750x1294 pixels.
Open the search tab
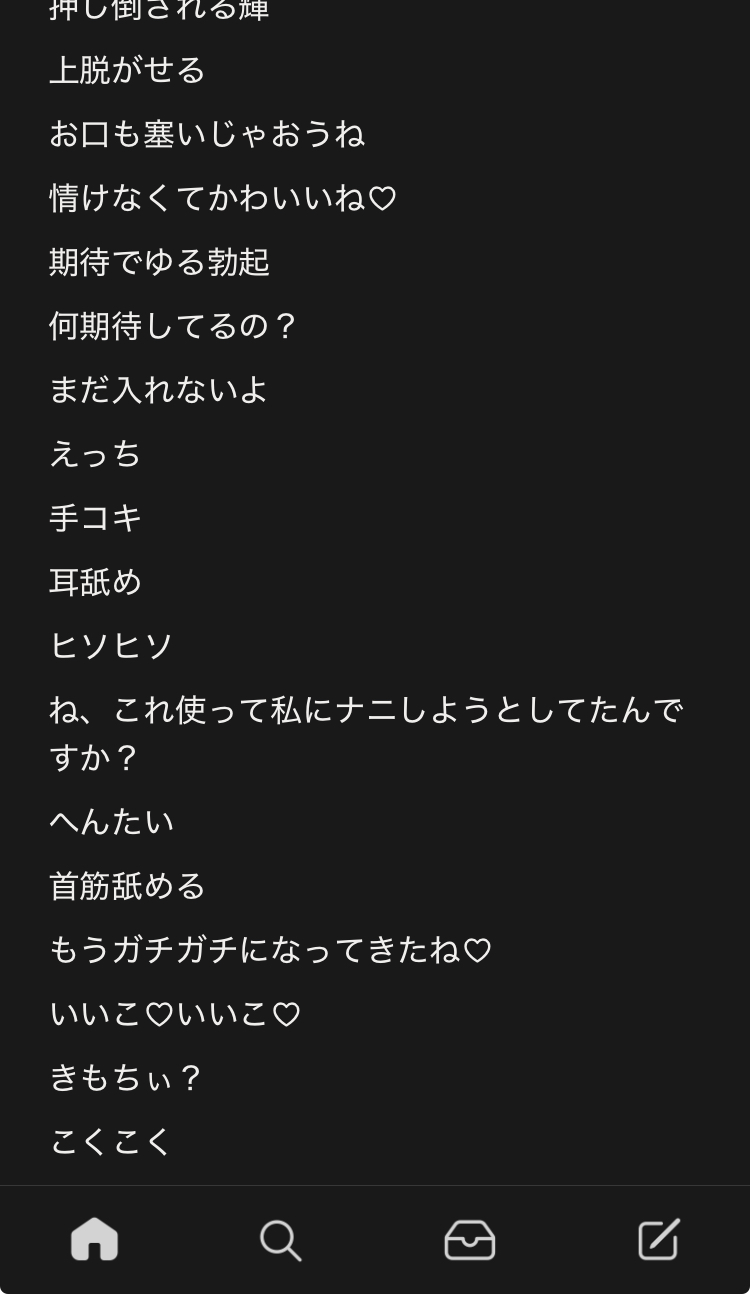pyautogui.click(x=280, y=1240)
